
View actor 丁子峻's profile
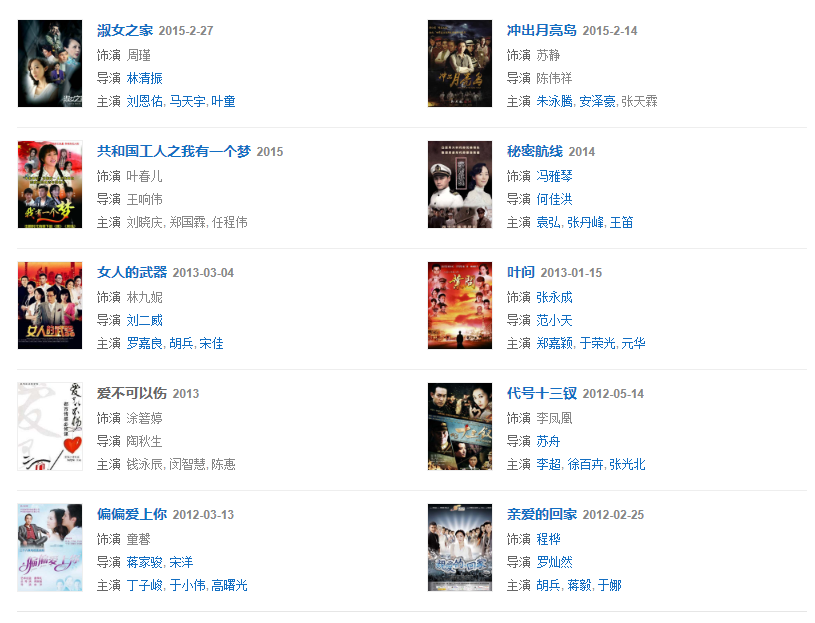click(144, 585)
